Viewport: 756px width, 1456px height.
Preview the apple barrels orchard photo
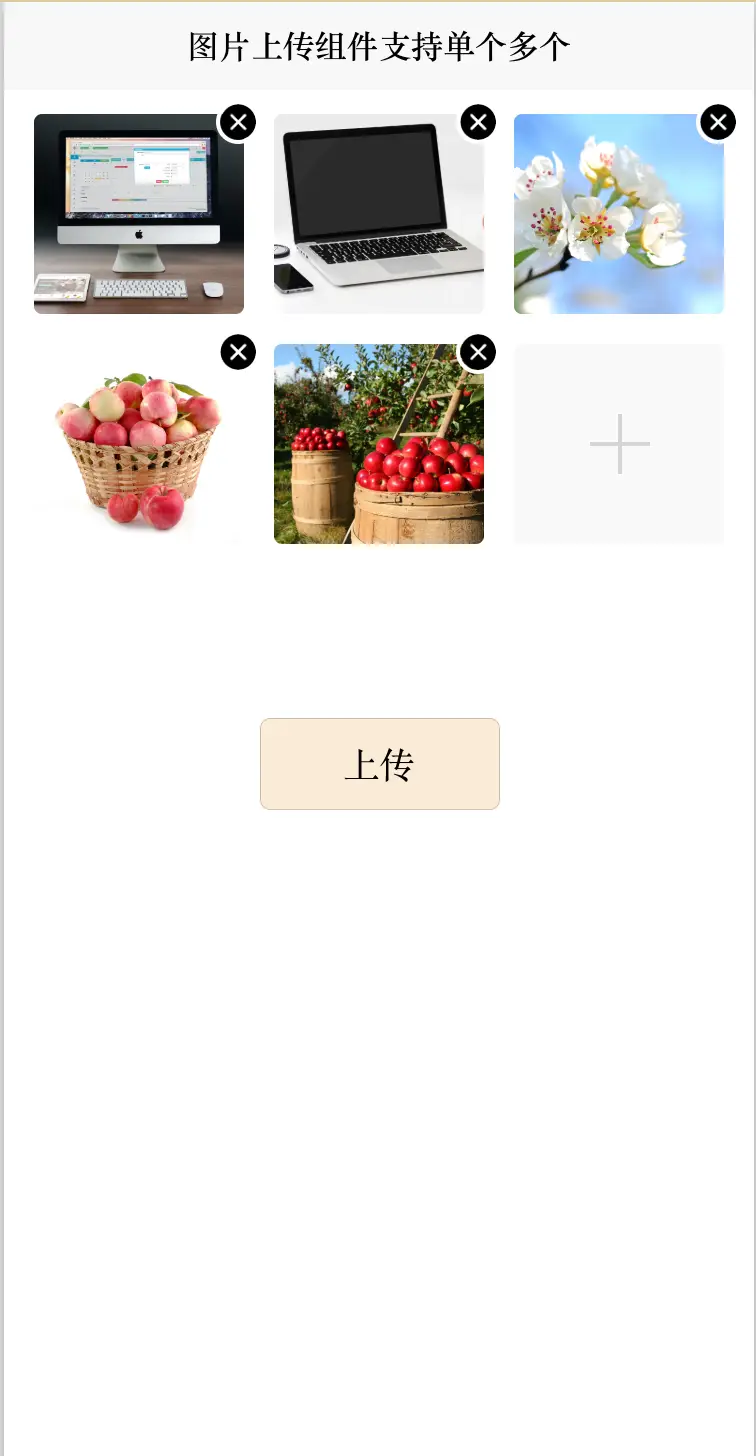tap(378, 450)
